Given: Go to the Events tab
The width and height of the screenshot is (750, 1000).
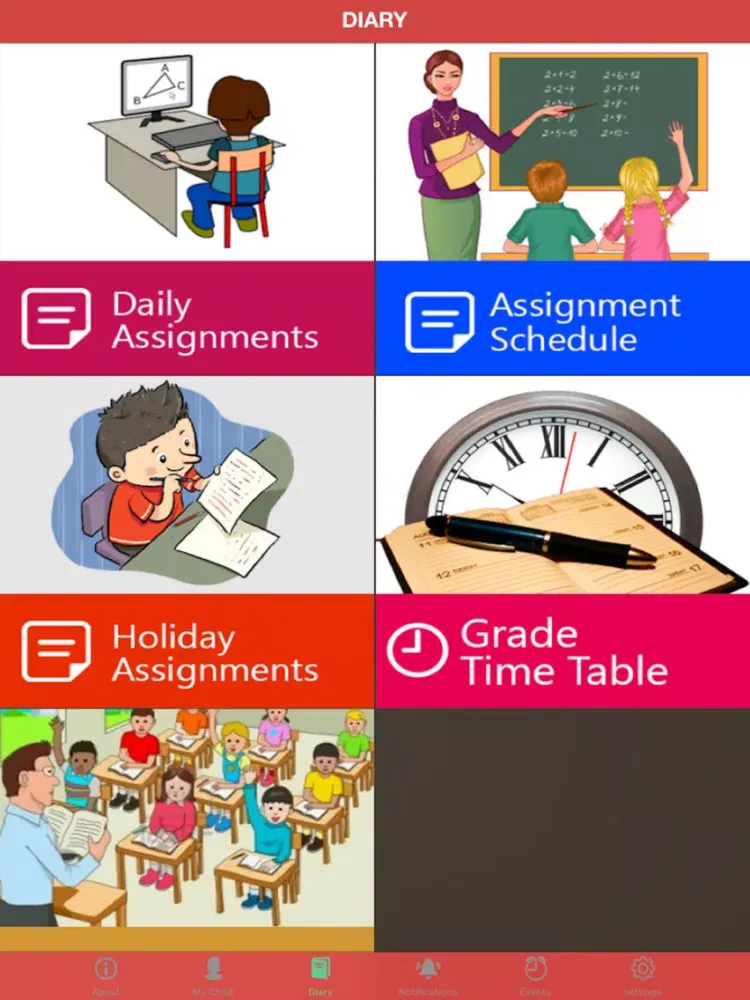Looking at the screenshot, I should click(x=535, y=975).
